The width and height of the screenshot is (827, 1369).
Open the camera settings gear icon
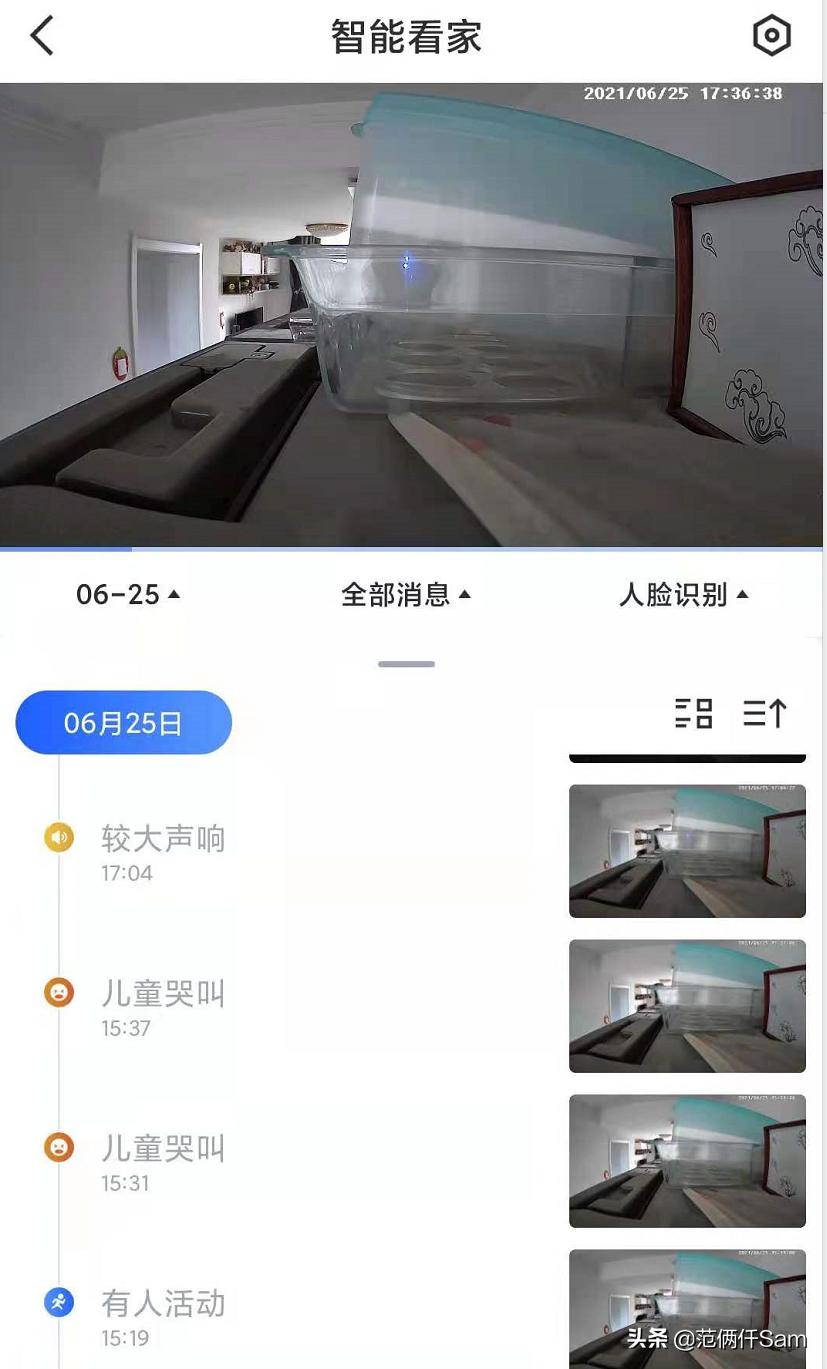[770, 36]
